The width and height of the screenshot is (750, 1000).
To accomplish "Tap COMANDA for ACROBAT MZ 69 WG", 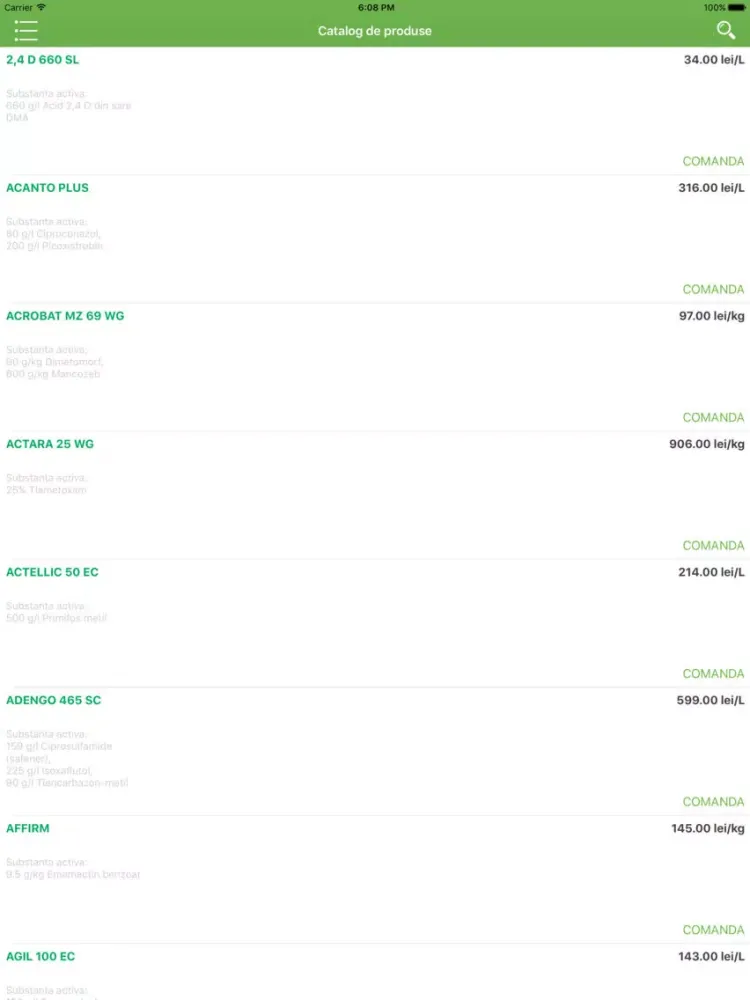I will click(713, 417).
